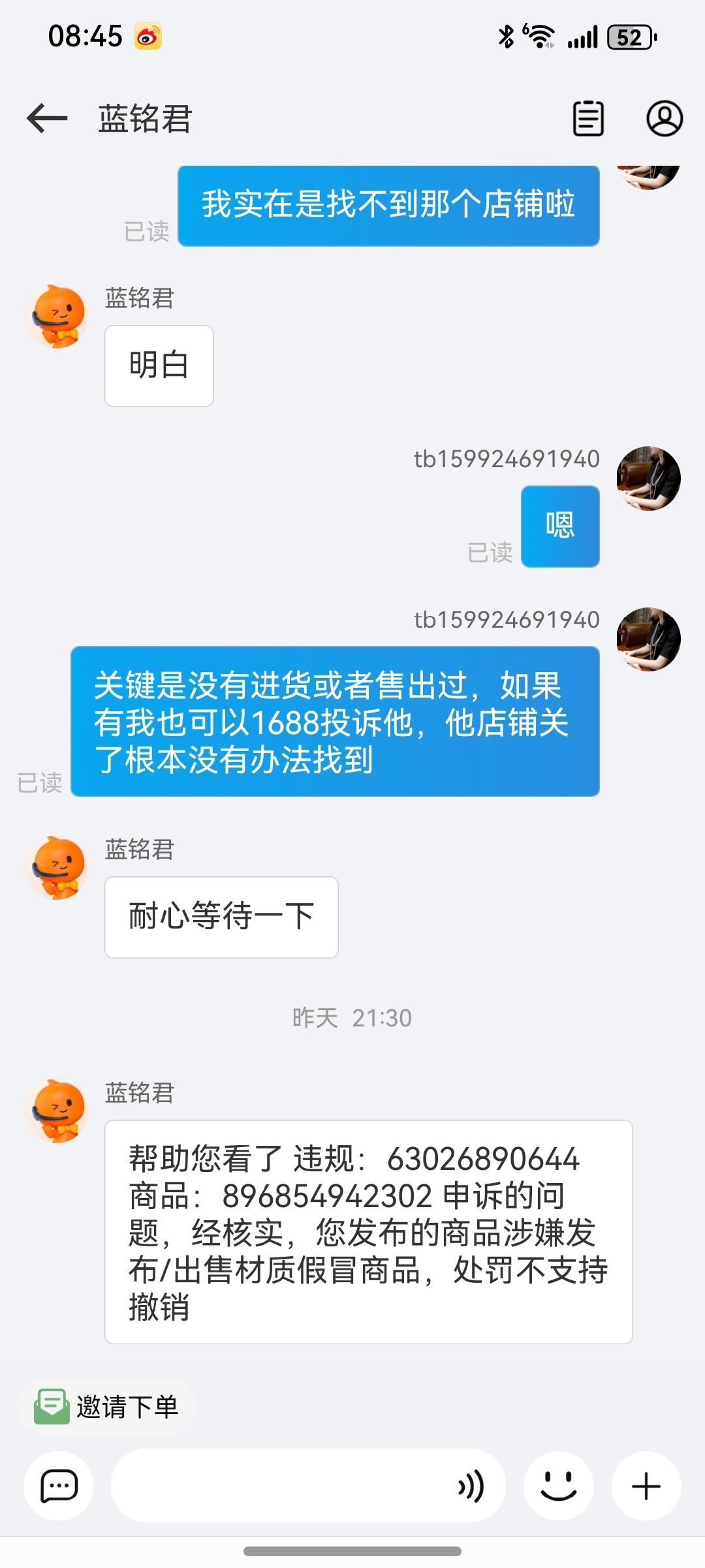
Task: Tap the 邀请下单 button
Action: pos(107,1406)
